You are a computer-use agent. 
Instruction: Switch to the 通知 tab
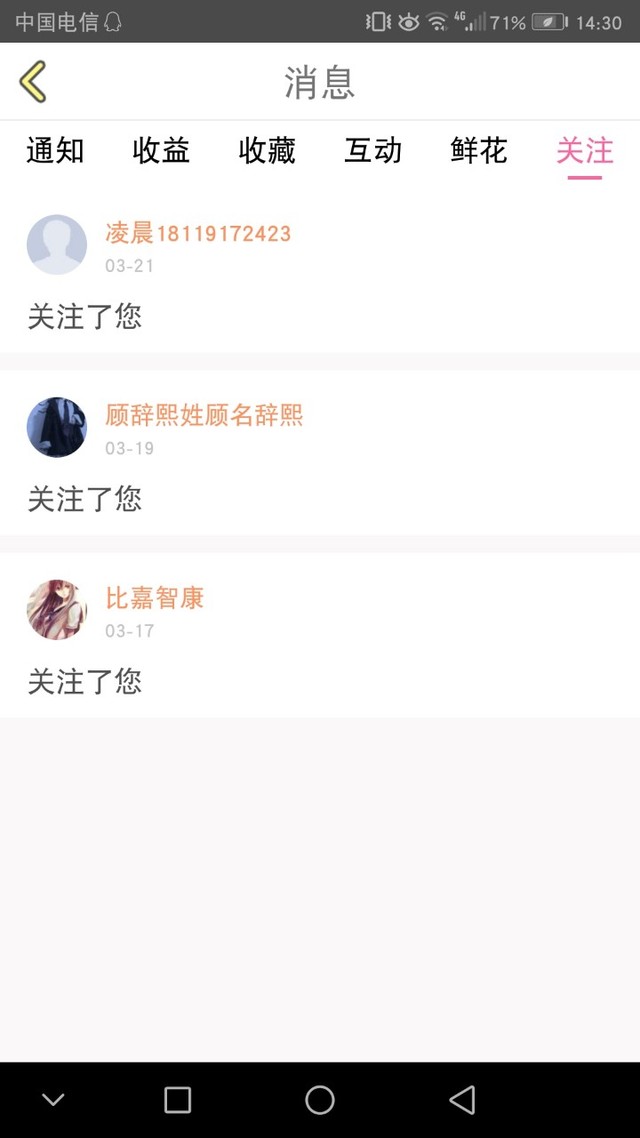point(55,151)
